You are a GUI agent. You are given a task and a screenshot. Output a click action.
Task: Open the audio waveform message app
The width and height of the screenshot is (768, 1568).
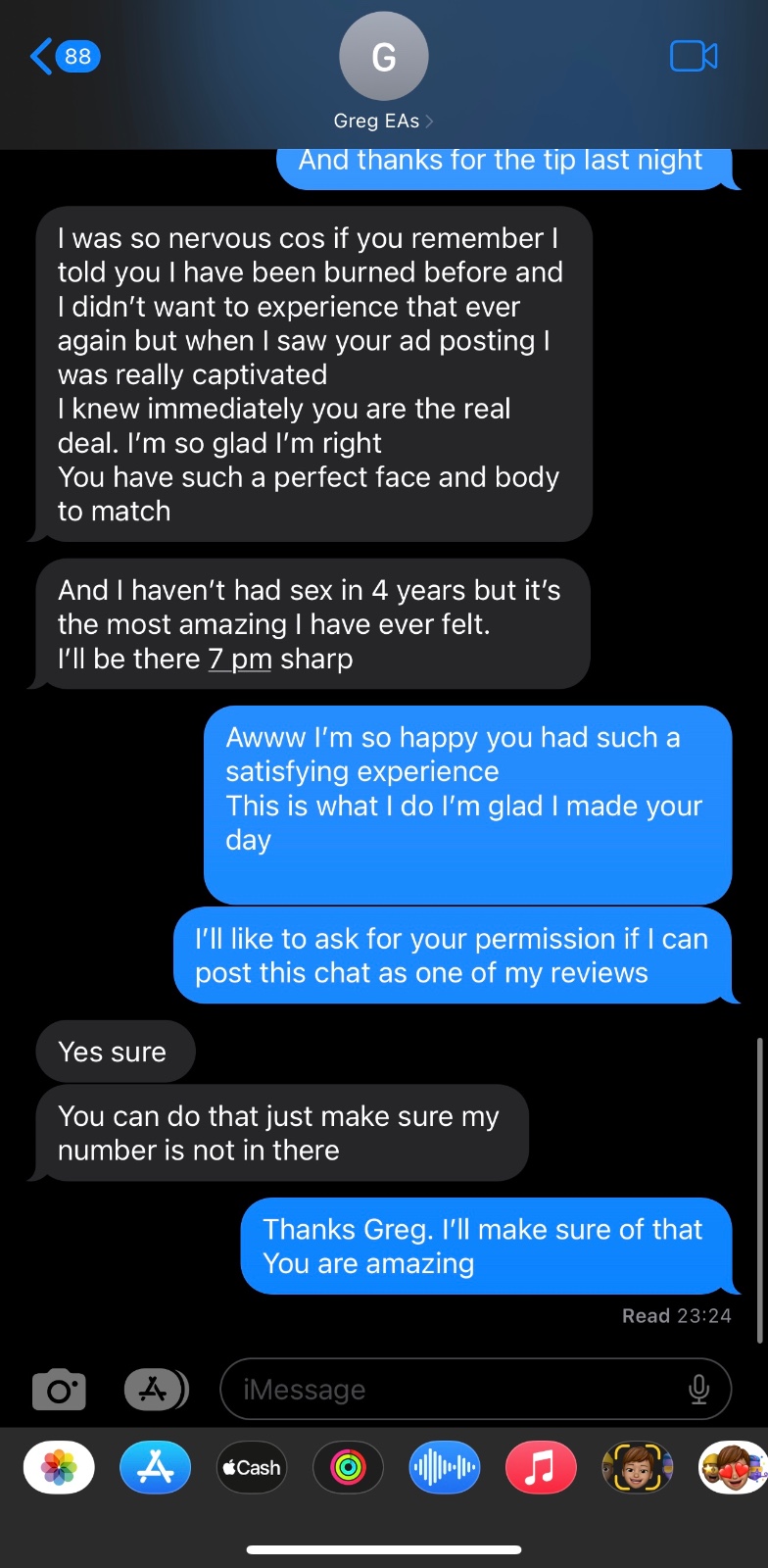444,1467
